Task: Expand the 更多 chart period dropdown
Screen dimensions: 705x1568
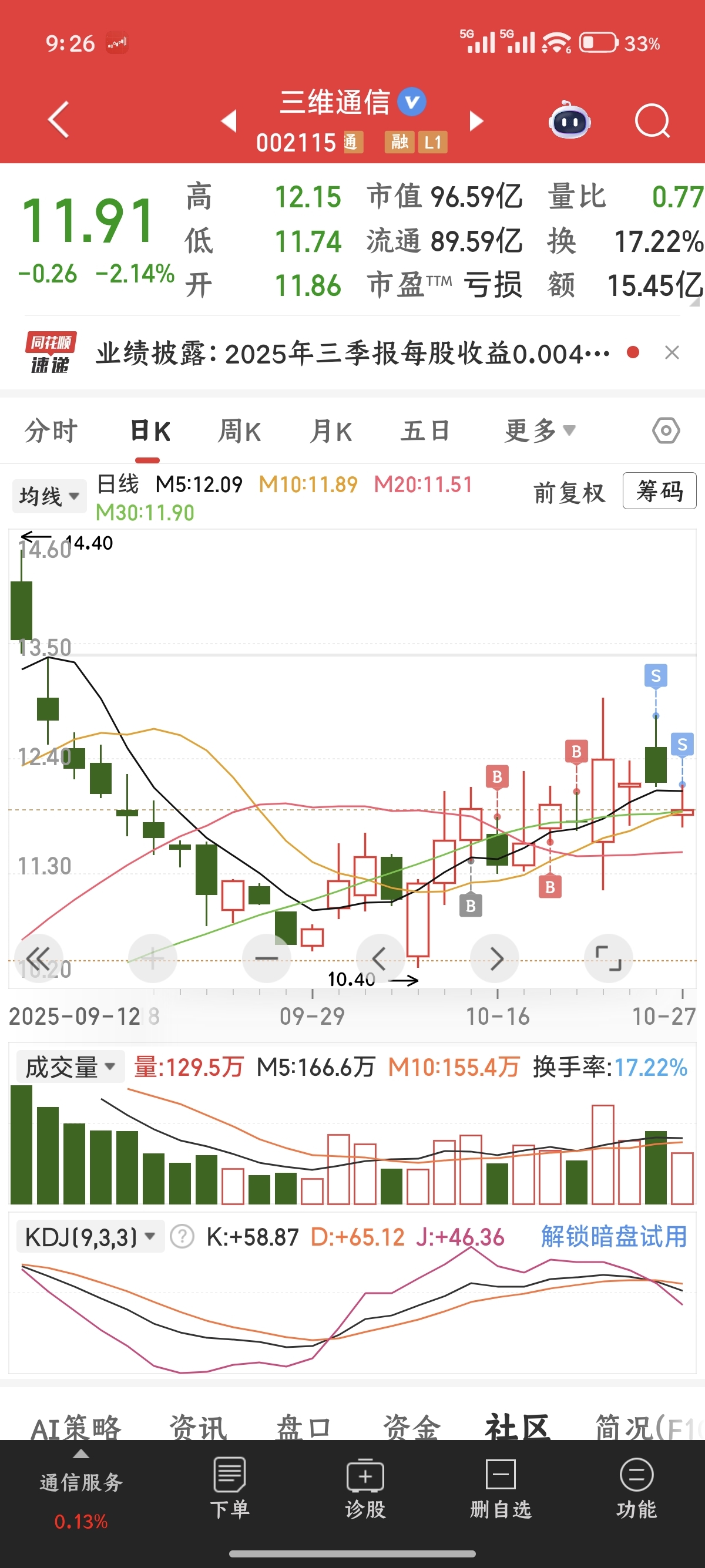Action: pyautogui.click(x=539, y=432)
